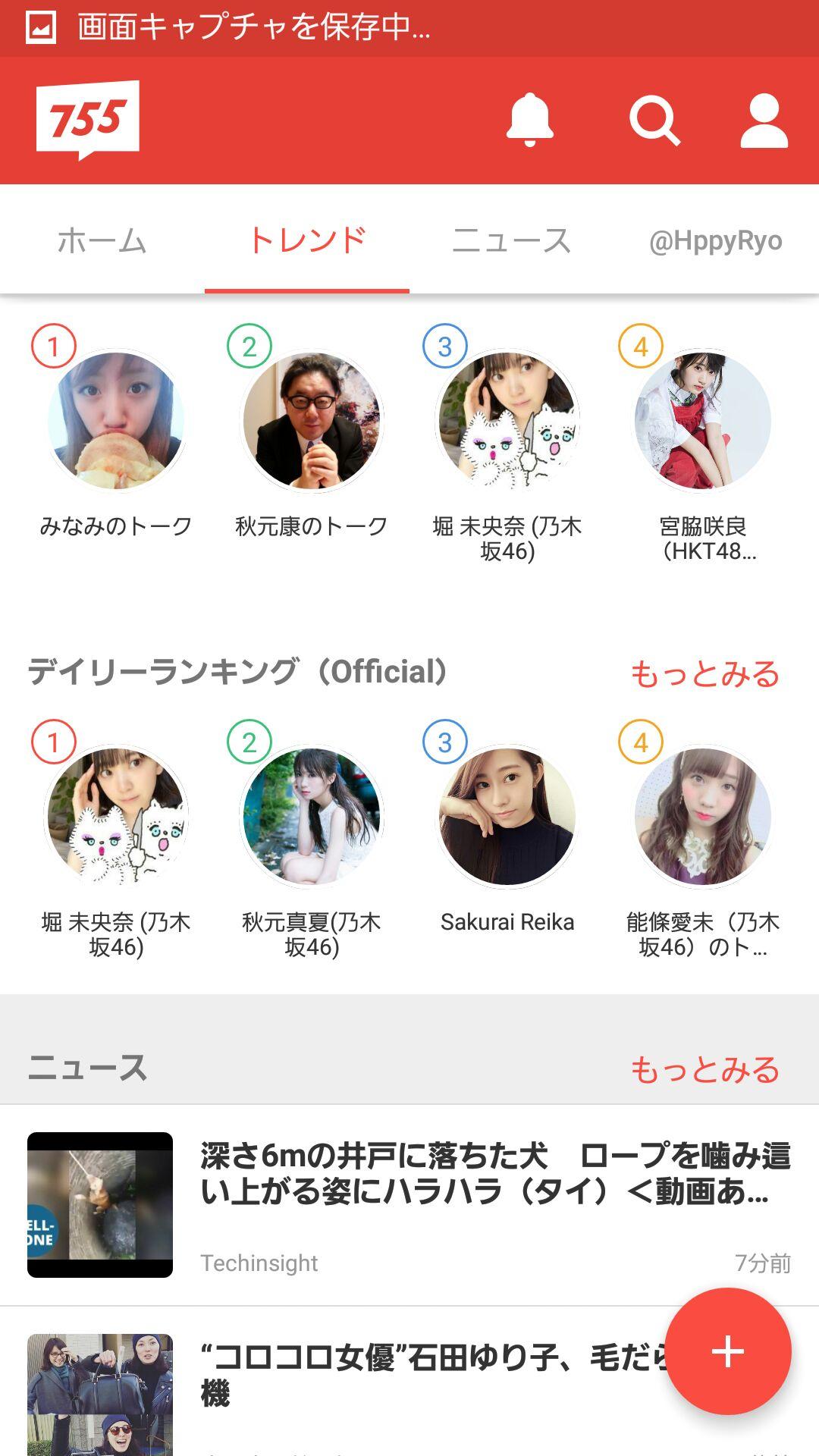819x1456 pixels.
Task: Open the notifications bell
Action: coord(530,120)
